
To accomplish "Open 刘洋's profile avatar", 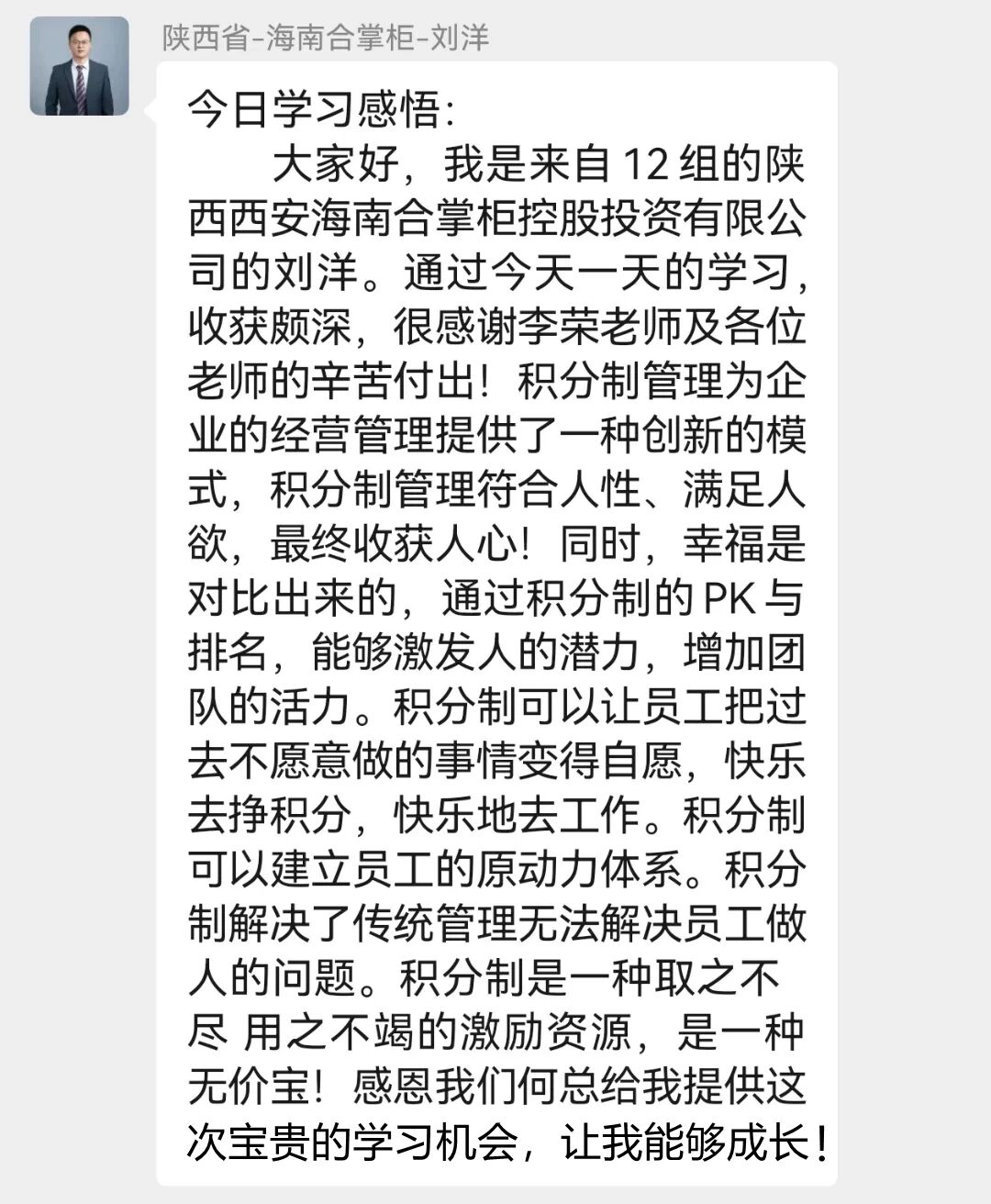I will coord(79,67).
